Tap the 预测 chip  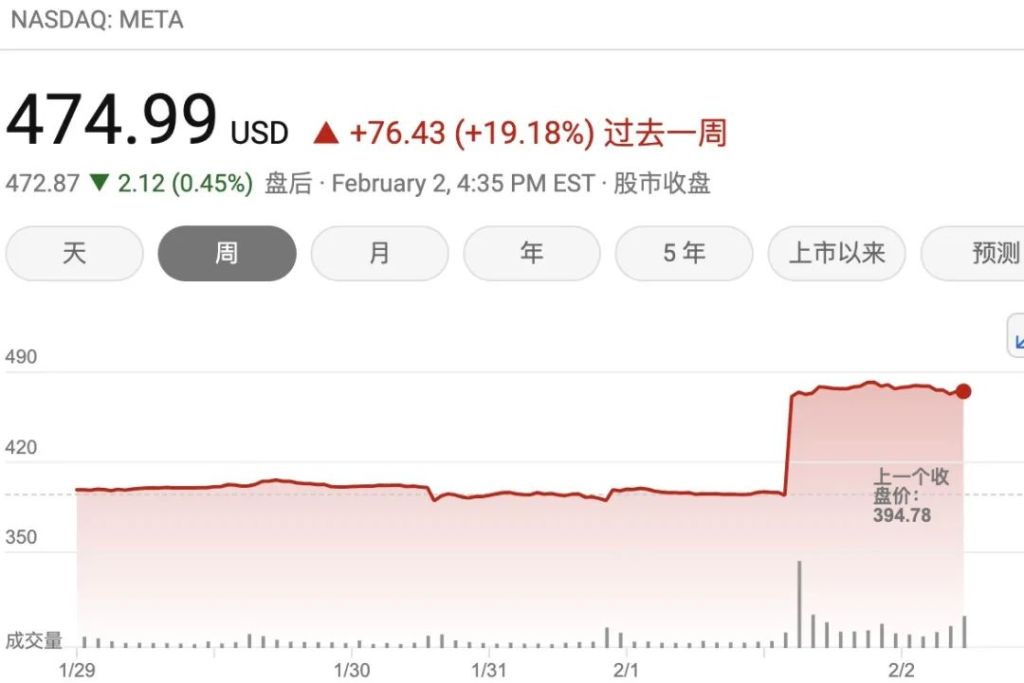click(x=985, y=253)
